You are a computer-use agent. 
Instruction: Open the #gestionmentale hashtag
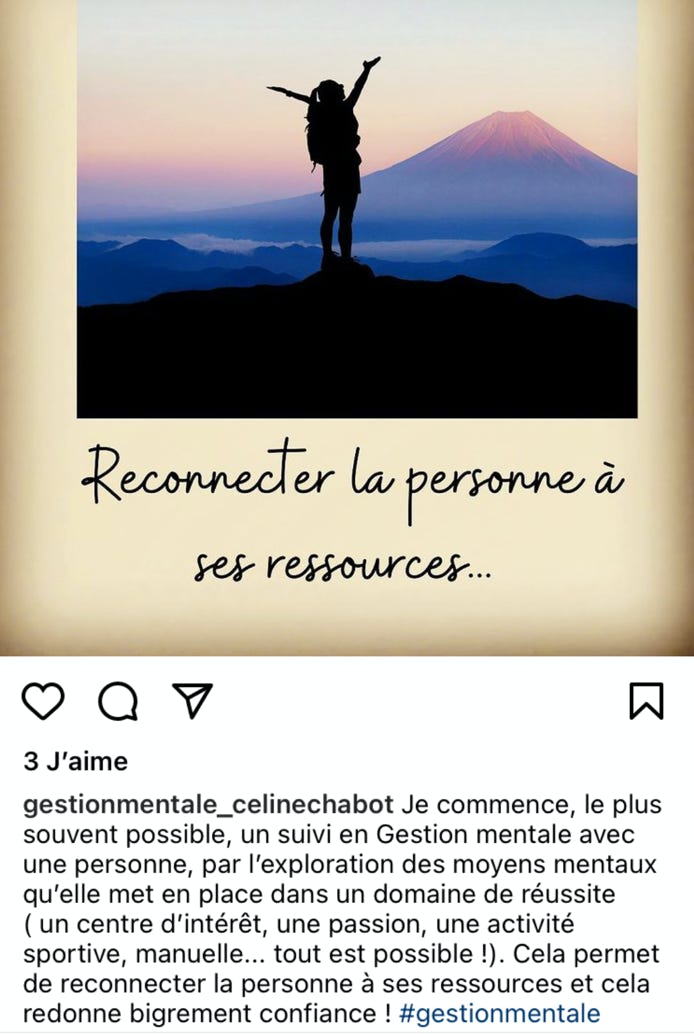(x=499, y=1014)
